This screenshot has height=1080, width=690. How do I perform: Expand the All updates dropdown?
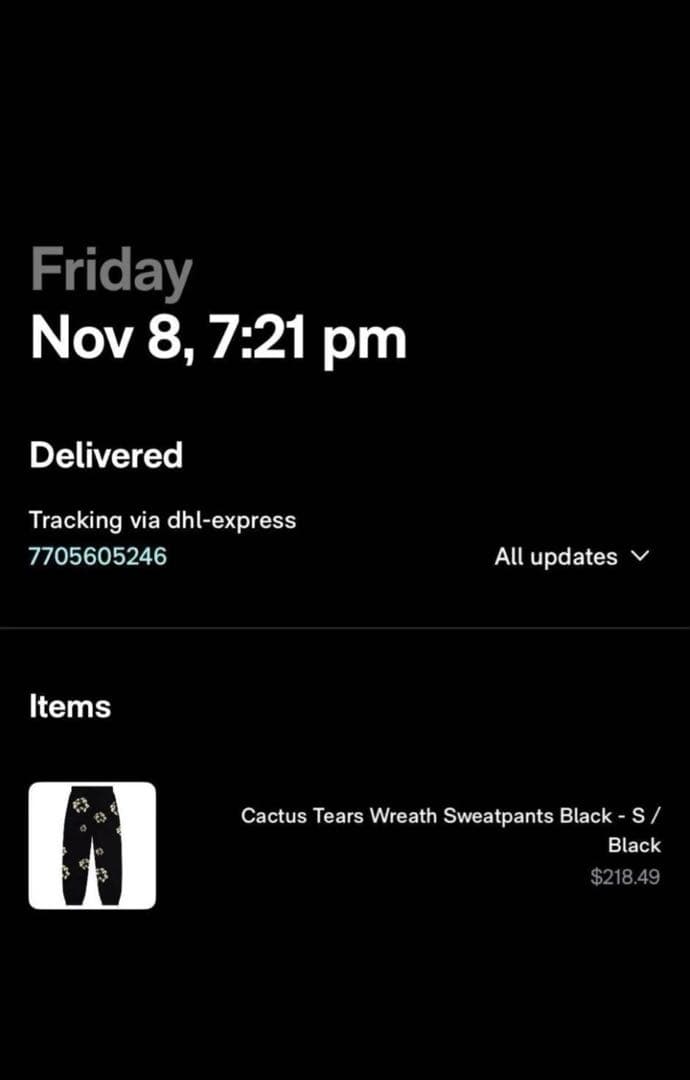coord(571,557)
